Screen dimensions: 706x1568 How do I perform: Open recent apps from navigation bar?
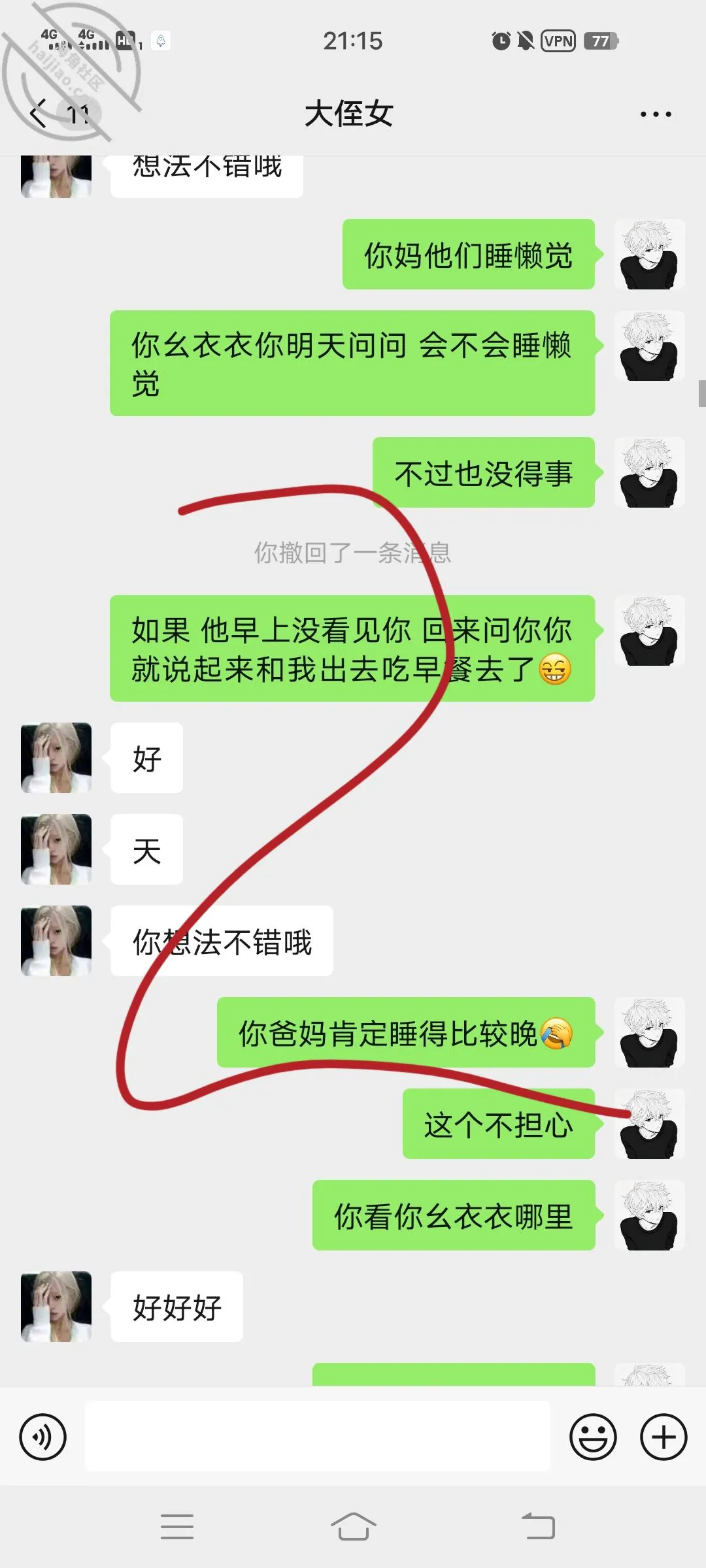177,1527
